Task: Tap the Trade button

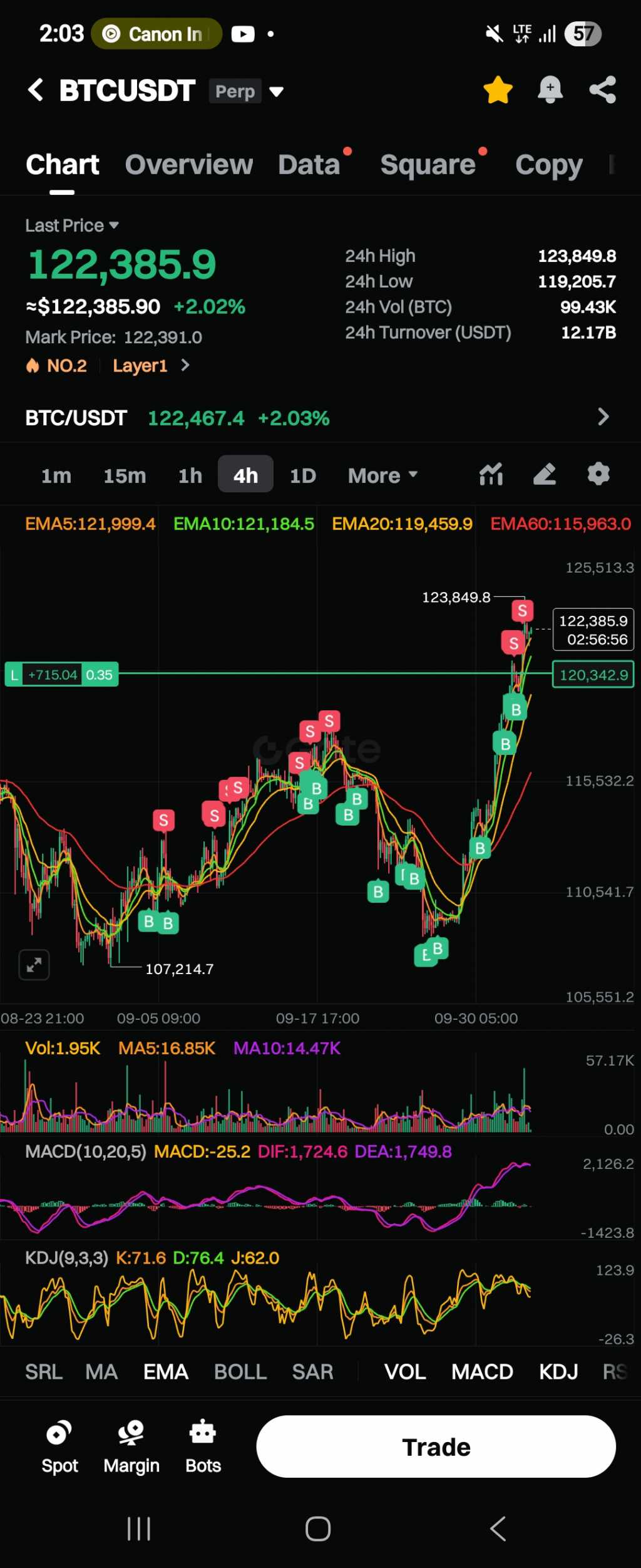Action: pos(436,1447)
